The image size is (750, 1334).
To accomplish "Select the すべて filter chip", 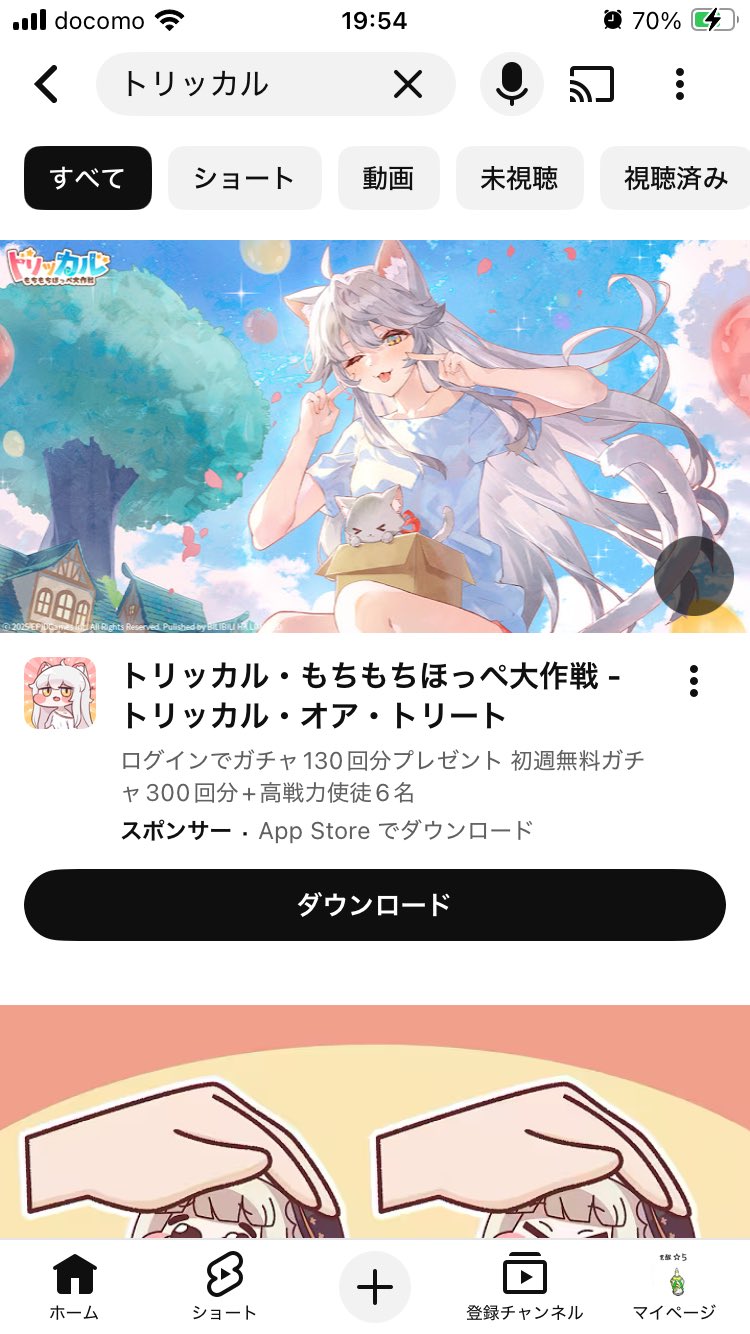I will (88, 179).
